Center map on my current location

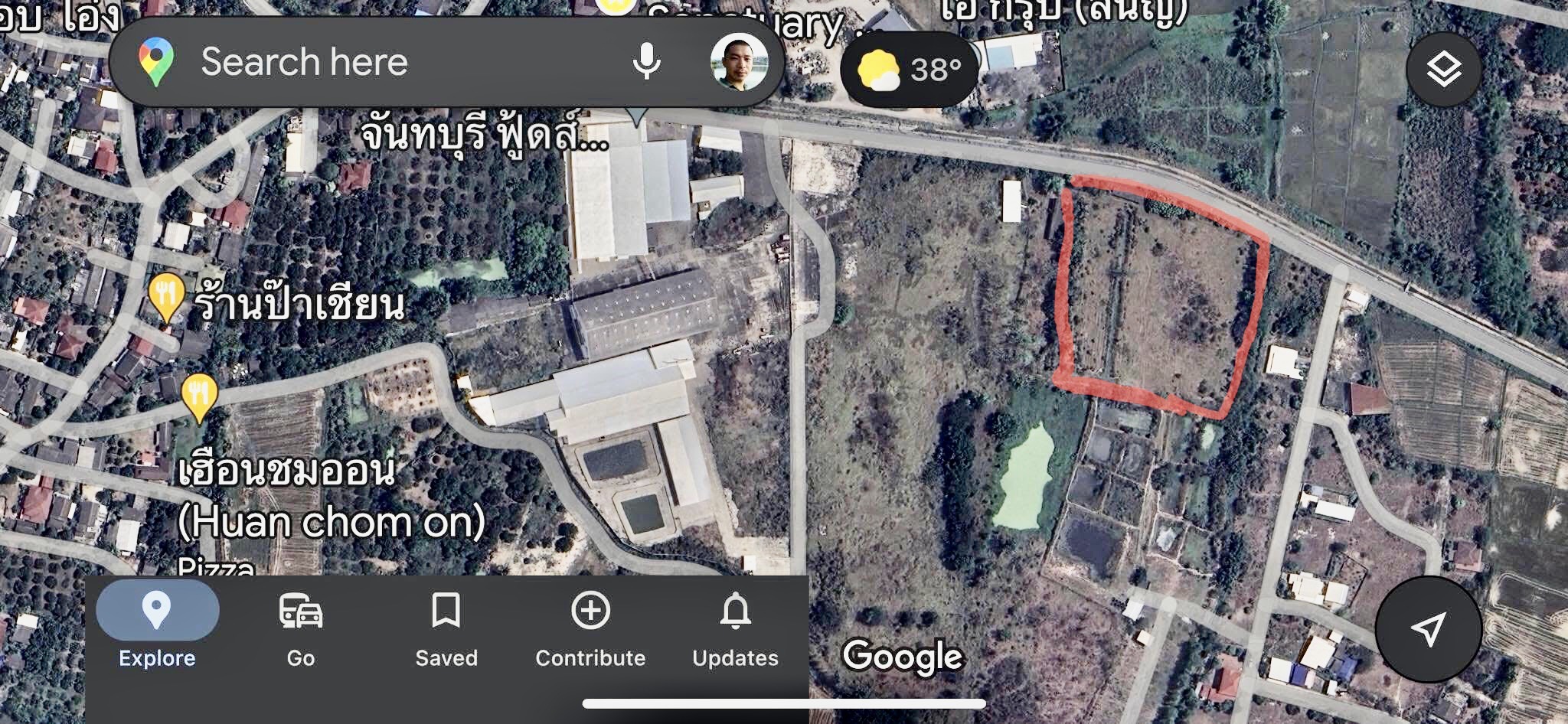tap(1428, 629)
